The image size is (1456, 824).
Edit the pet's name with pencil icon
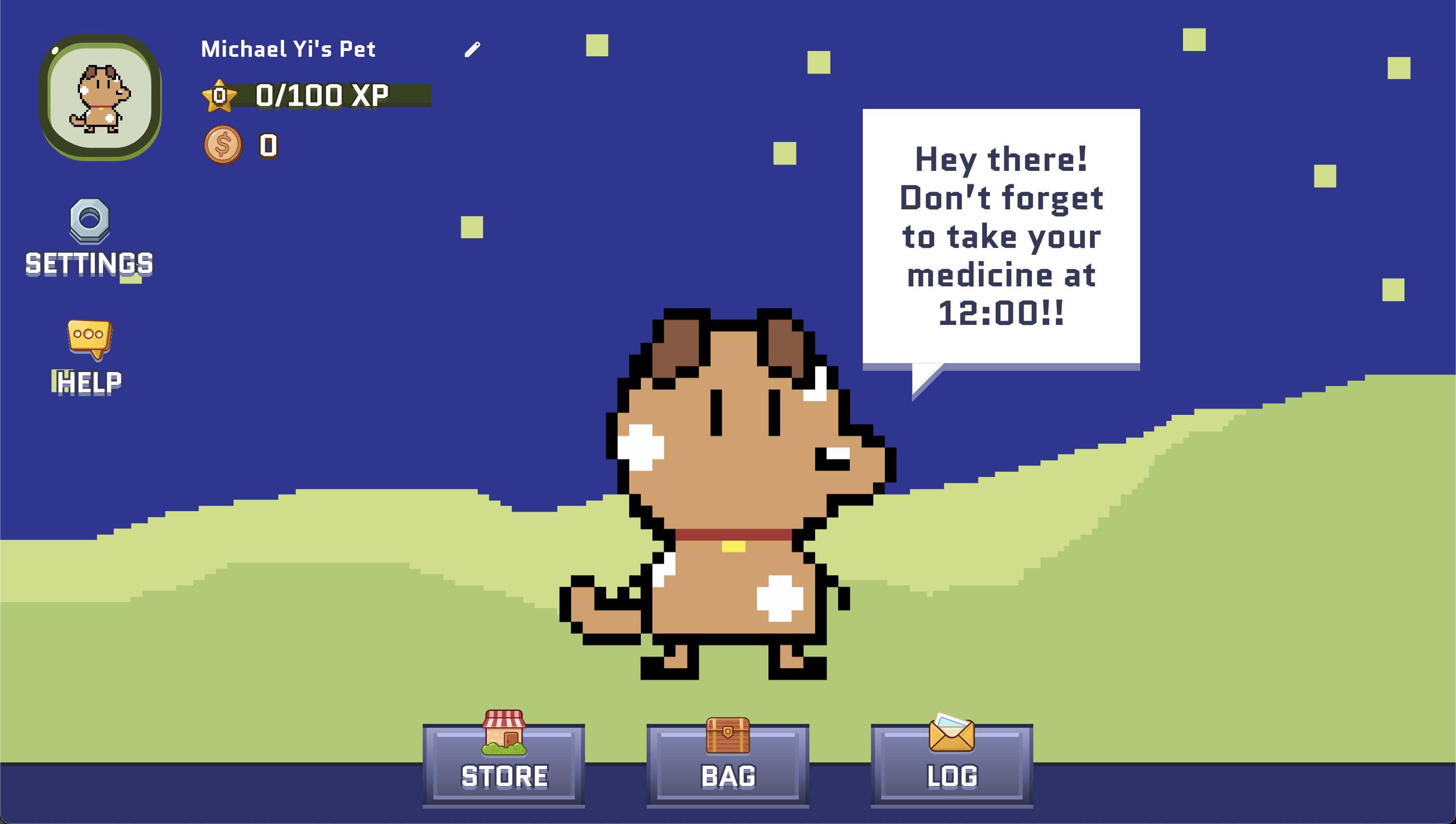coord(472,50)
